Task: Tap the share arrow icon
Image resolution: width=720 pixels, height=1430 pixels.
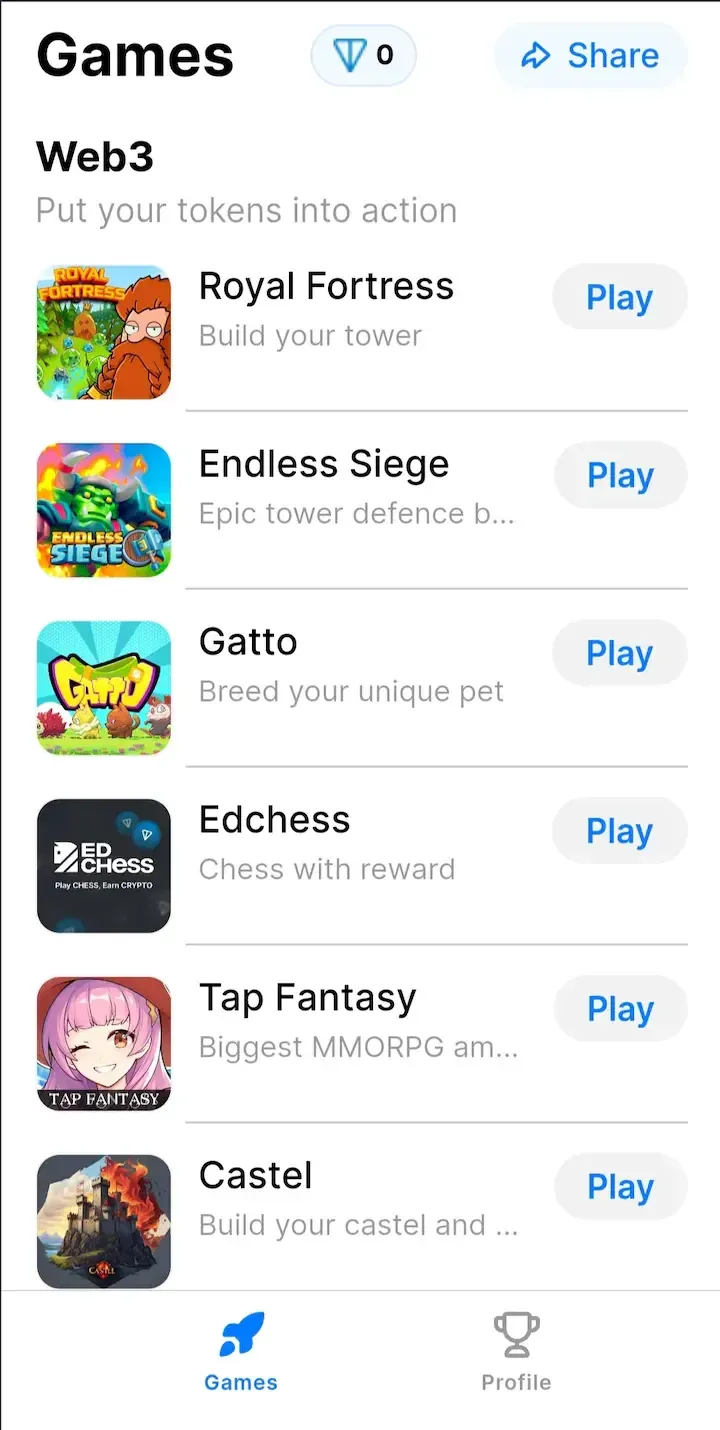Action: point(536,56)
